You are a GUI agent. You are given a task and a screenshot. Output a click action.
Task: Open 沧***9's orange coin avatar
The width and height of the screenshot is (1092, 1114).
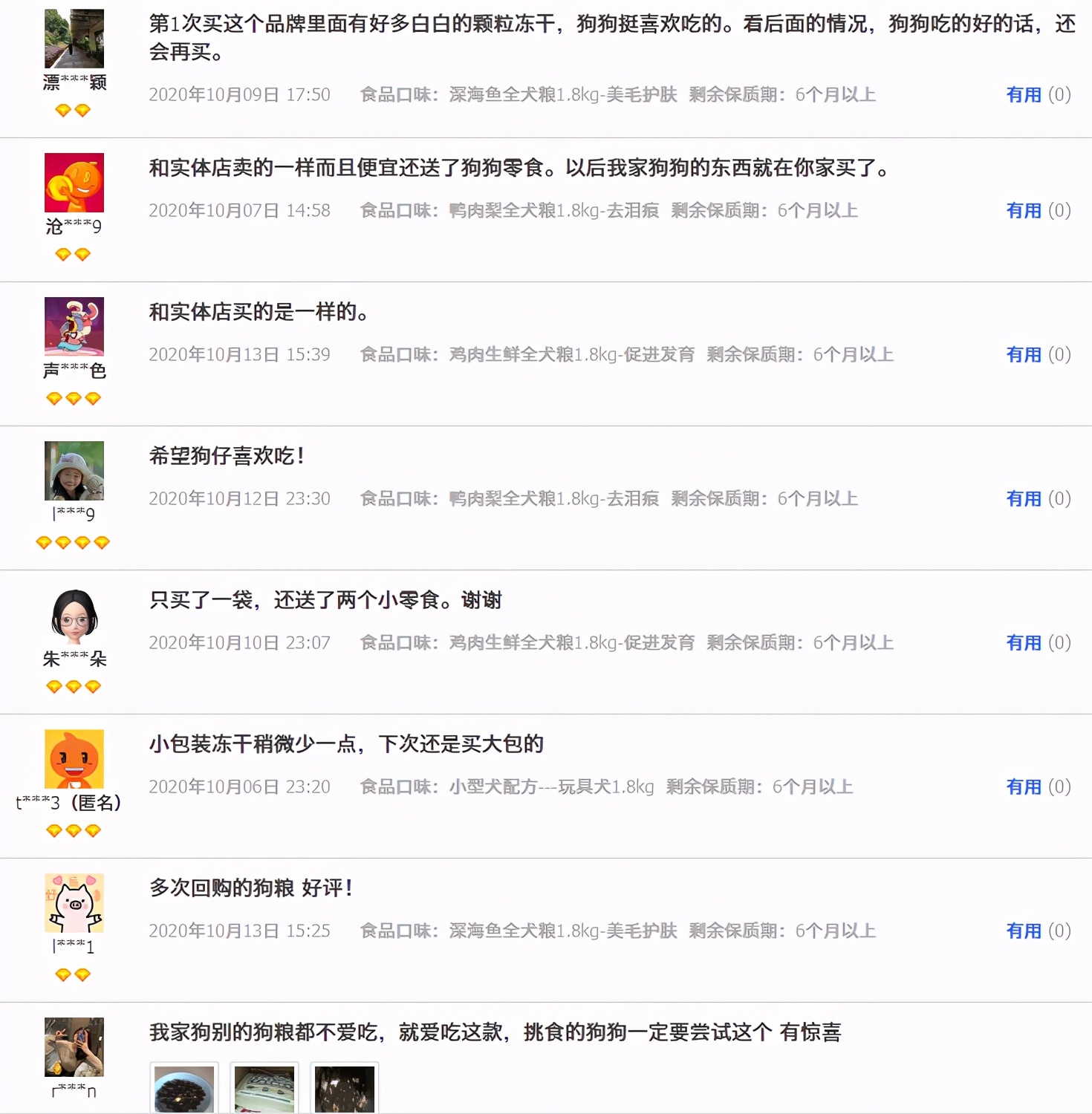coord(74,182)
